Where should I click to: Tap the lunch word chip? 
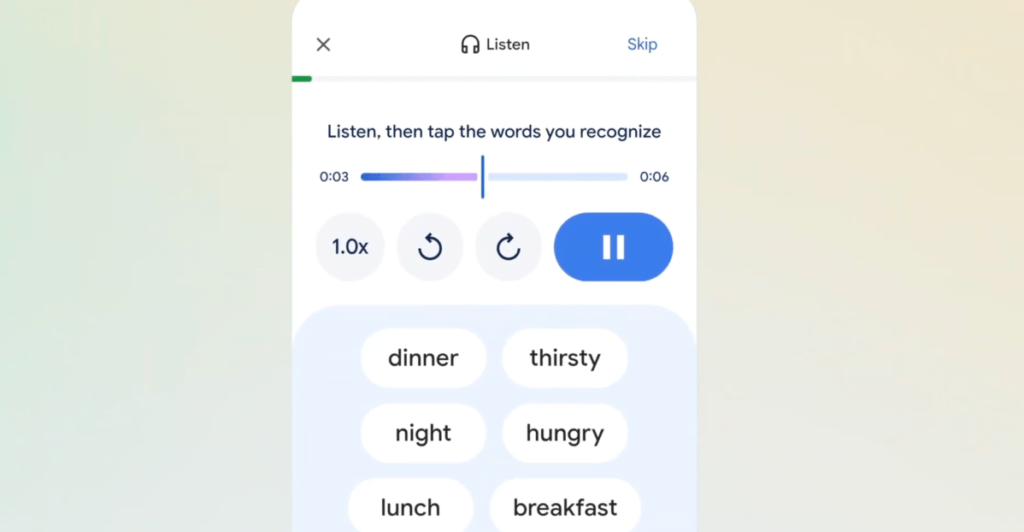(410, 507)
